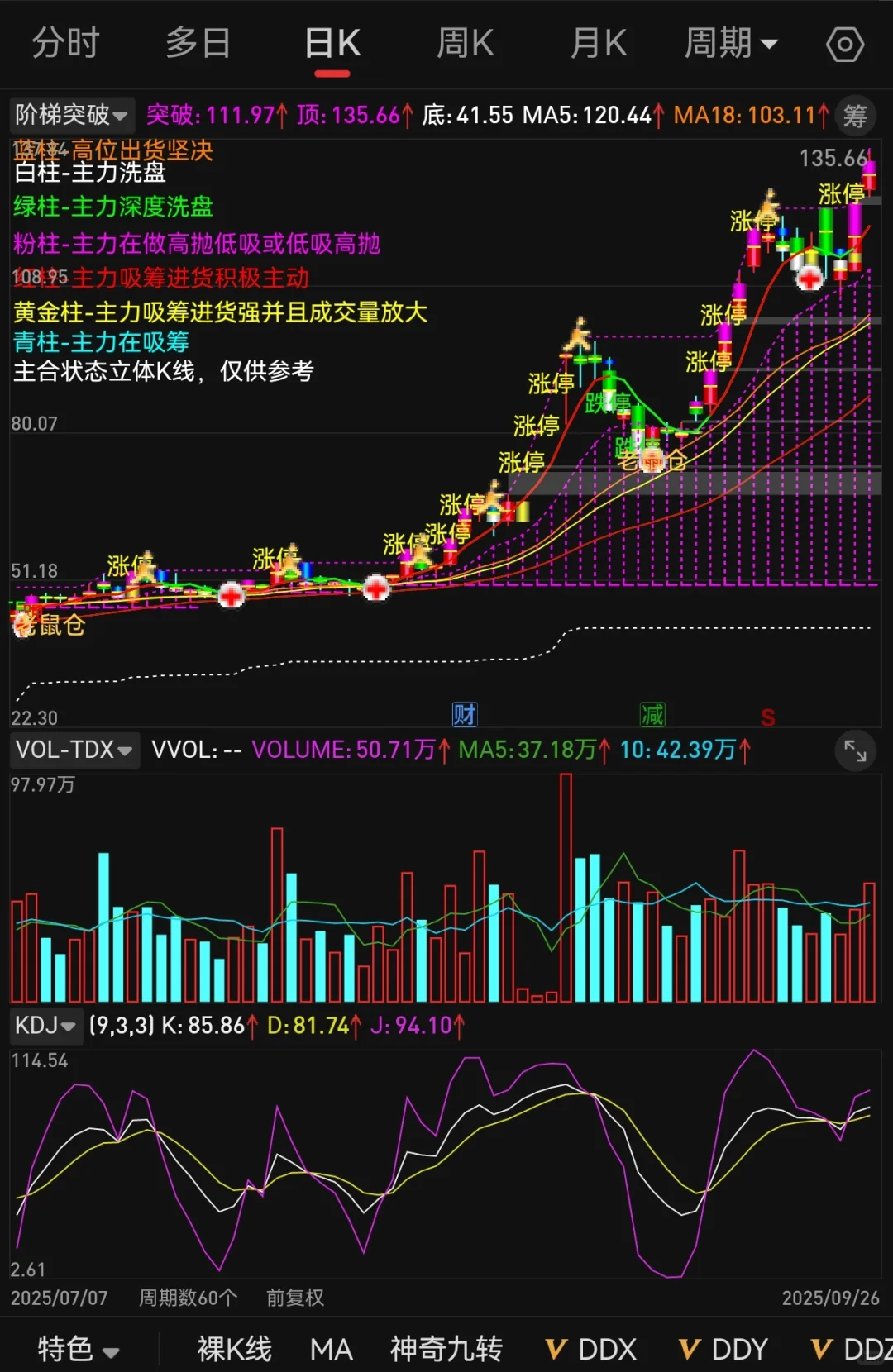Open the 特色 indicators menu
This screenshot has width=893, height=1372.
pyautogui.click(x=79, y=1349)
